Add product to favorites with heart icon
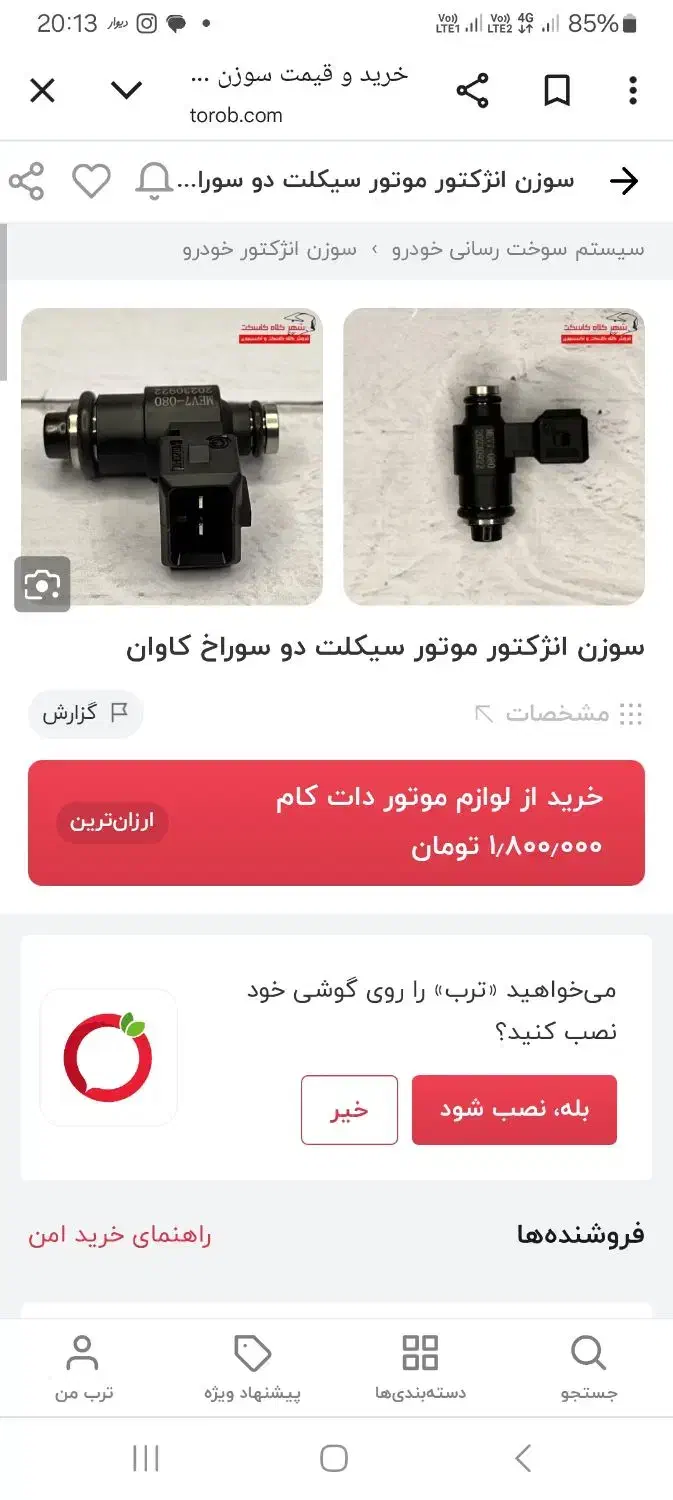Viewport: 673px width, 1500px height. [91, 181]
